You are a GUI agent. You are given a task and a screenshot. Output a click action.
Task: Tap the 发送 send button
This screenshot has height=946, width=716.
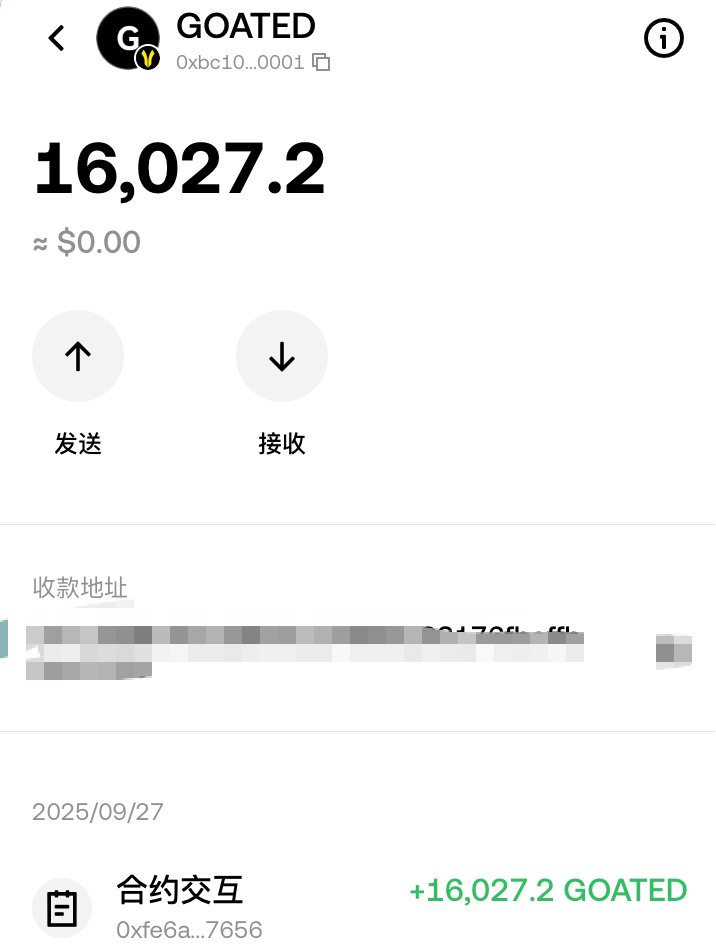pos(78,357)
